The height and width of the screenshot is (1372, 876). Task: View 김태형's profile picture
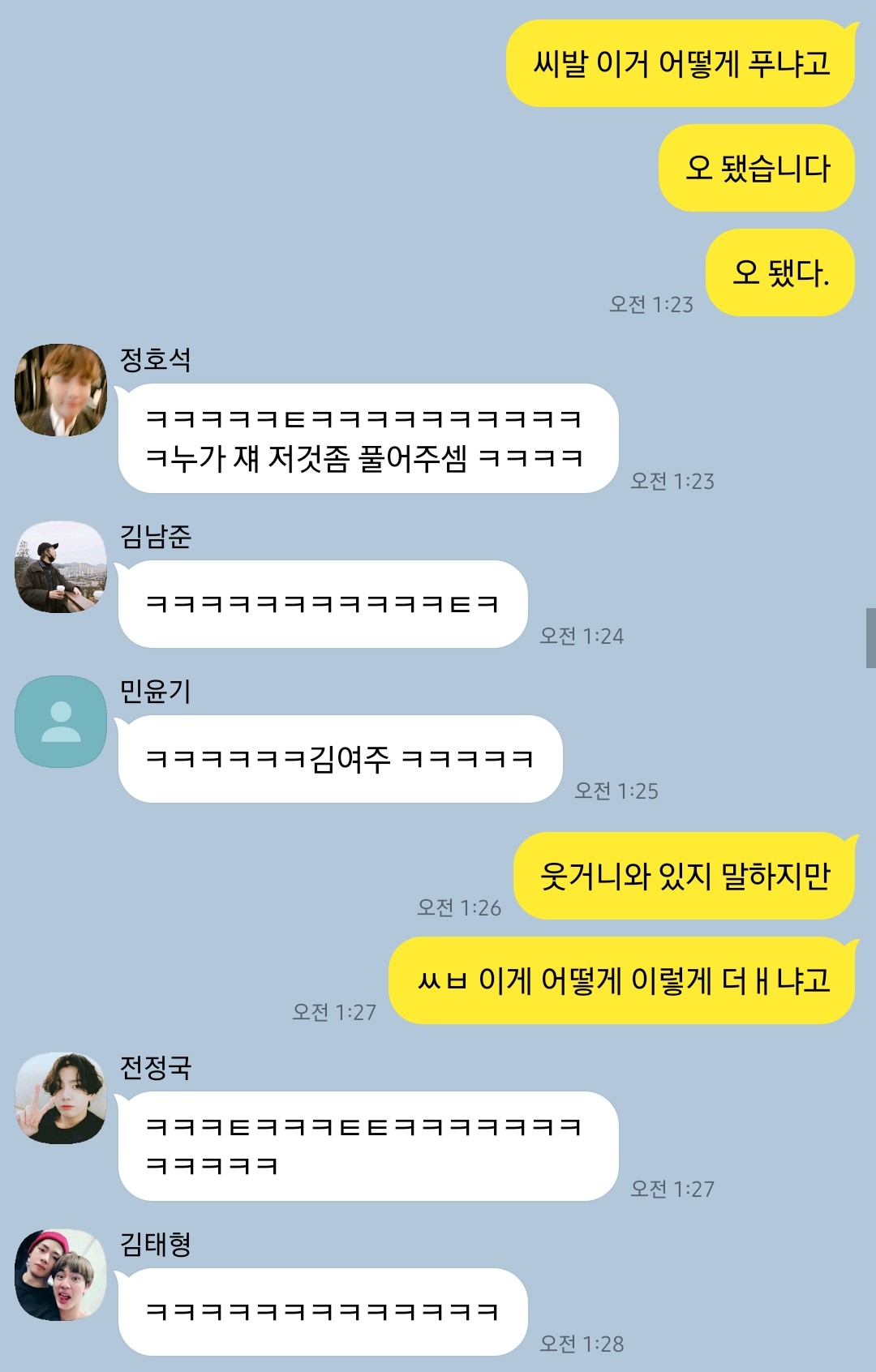[61, 1275]
